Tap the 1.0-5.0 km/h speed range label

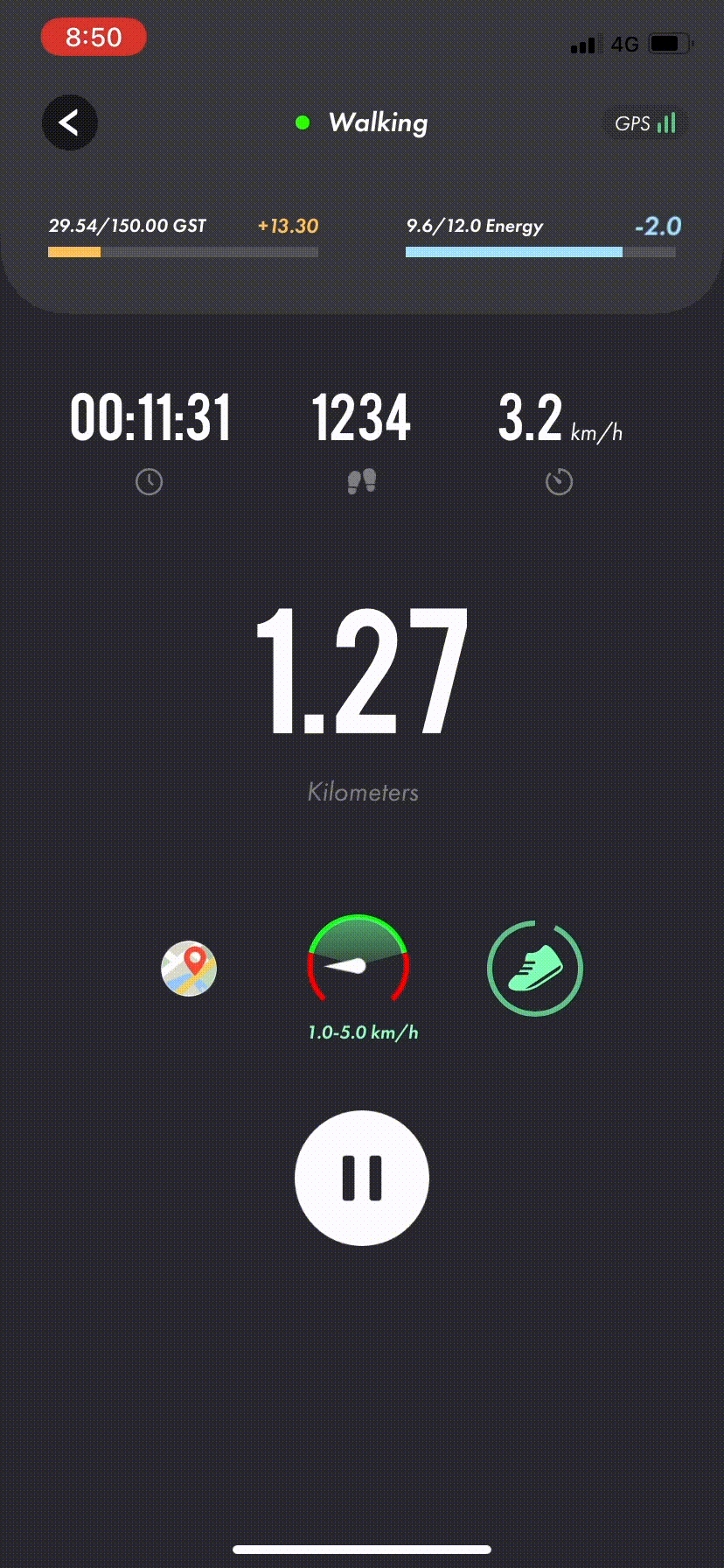coord(361,1032)
